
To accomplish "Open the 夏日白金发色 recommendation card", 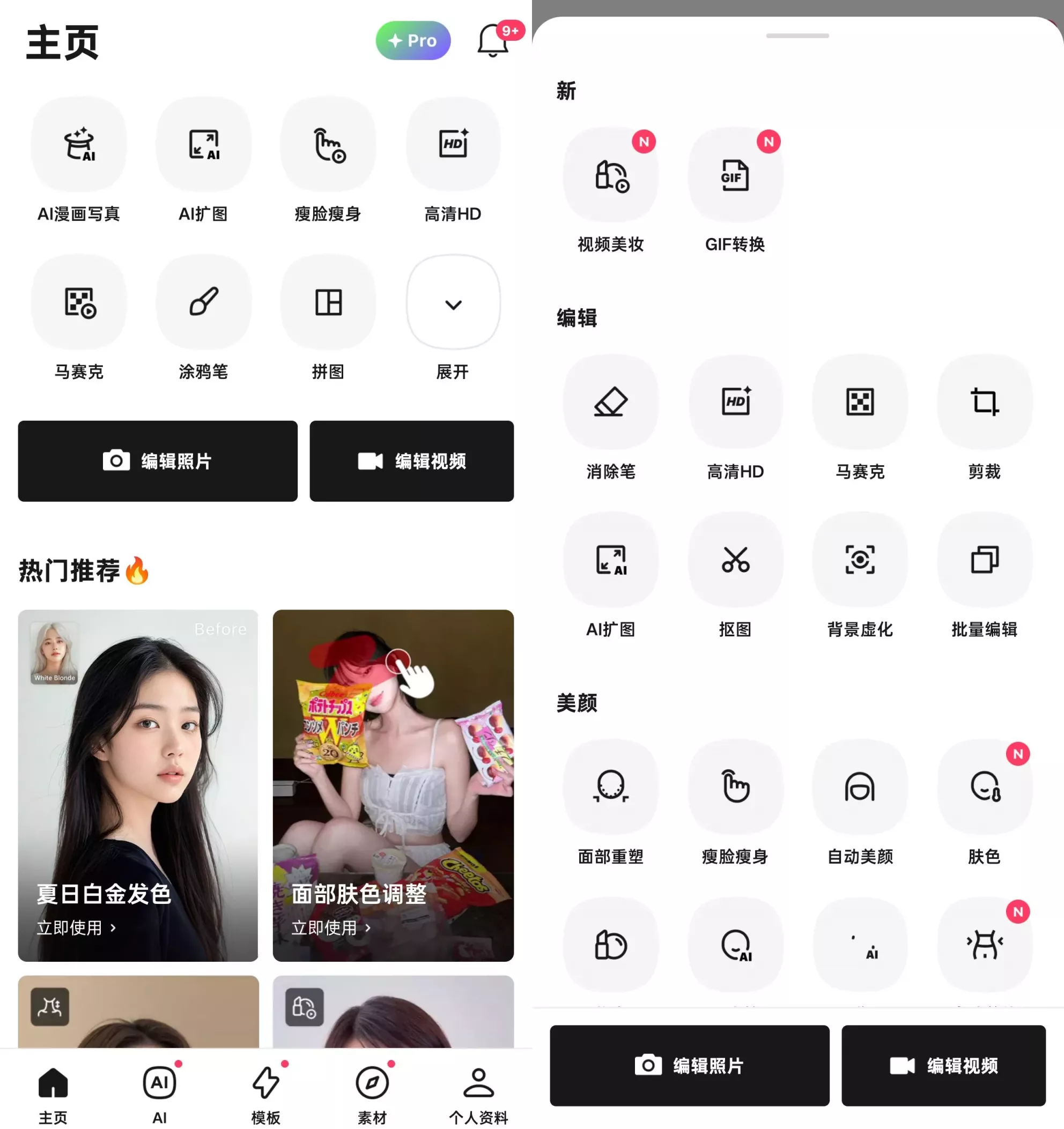I will click(138, 785).
